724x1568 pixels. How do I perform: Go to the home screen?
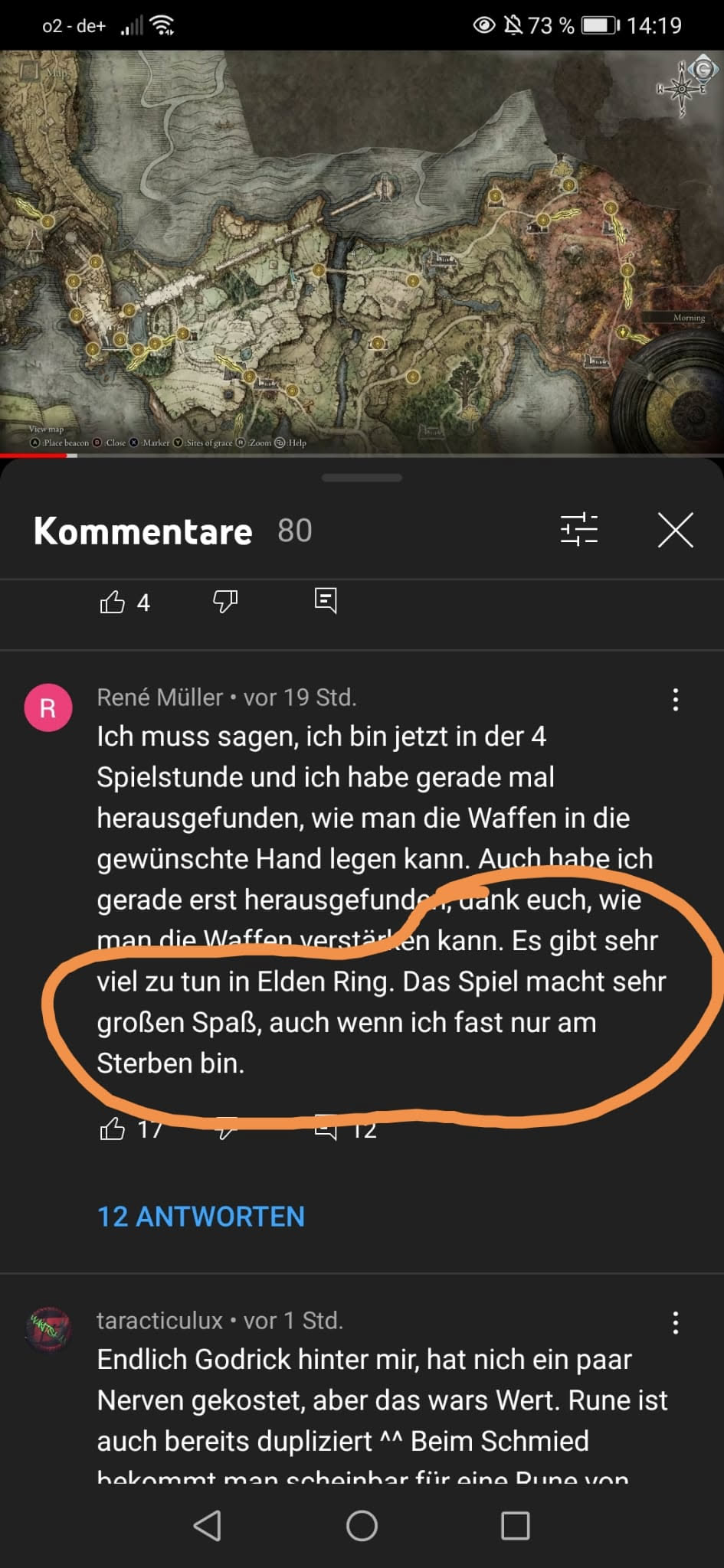[362, 1525]
